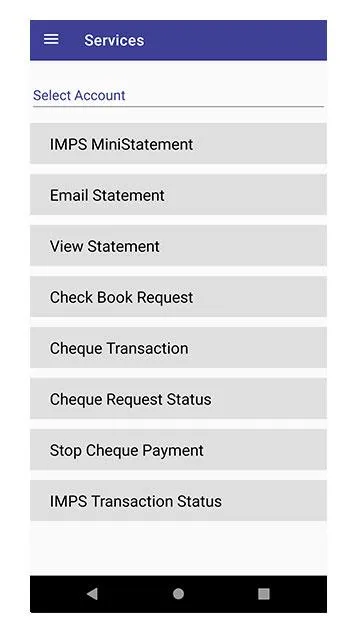Check IMPS Transaction Status
Viewport: 360px width, 640px height.
178,501
